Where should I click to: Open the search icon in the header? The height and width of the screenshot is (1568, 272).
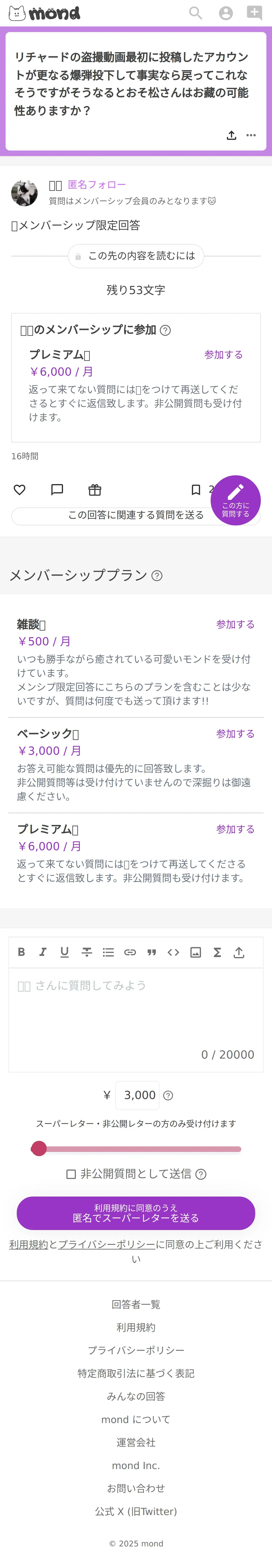click(195, 13)
